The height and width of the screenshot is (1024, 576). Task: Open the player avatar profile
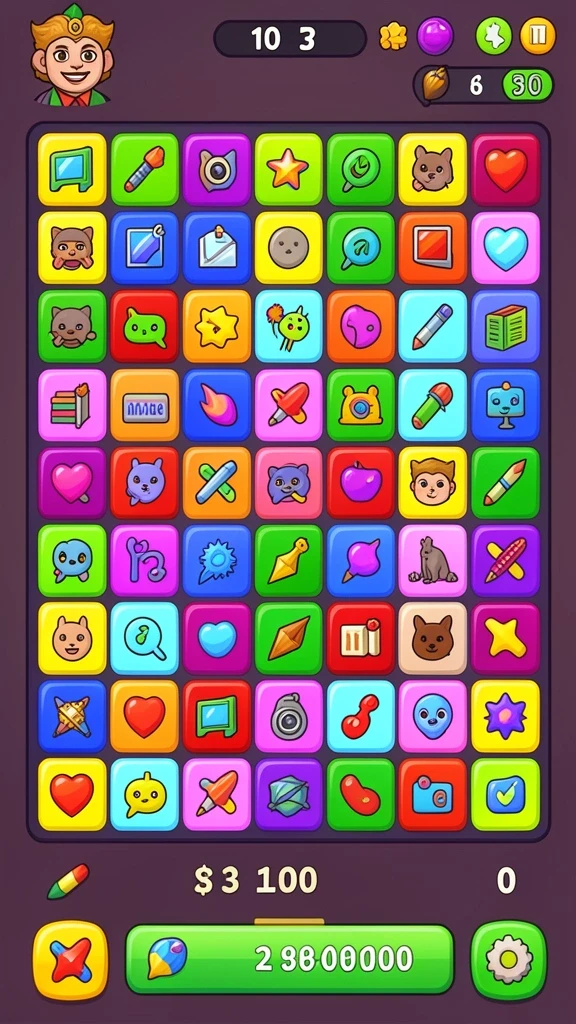(x=72, y=55)
